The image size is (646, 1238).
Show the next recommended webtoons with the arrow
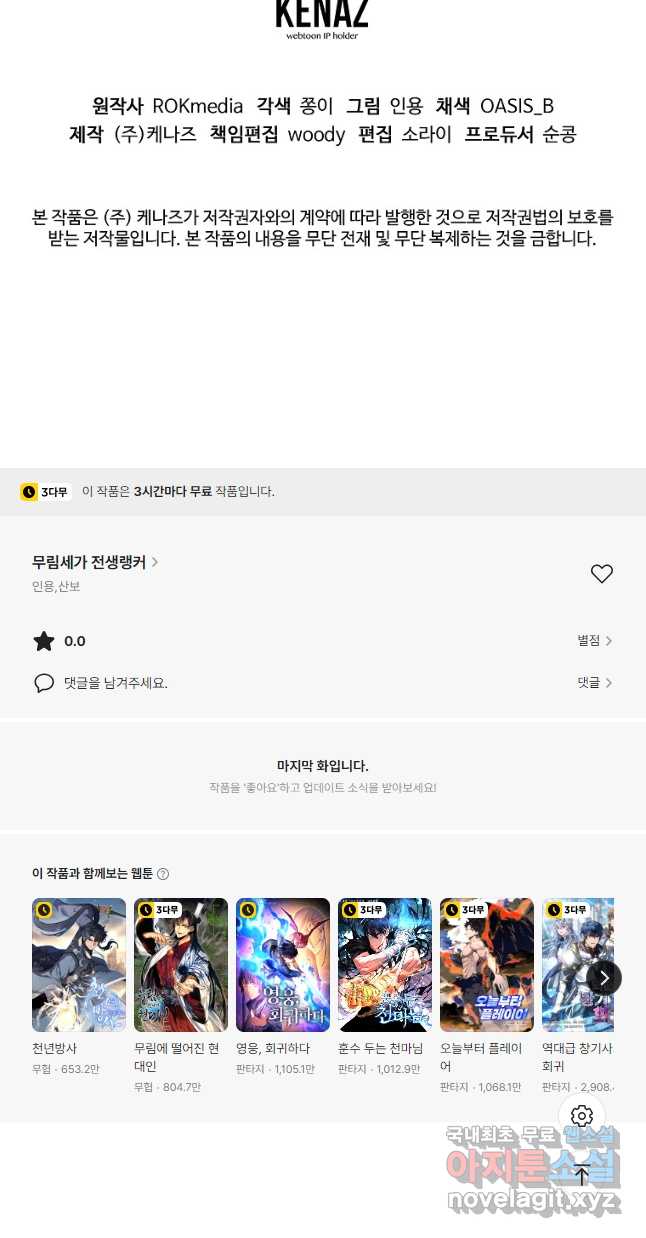(604, 977)
